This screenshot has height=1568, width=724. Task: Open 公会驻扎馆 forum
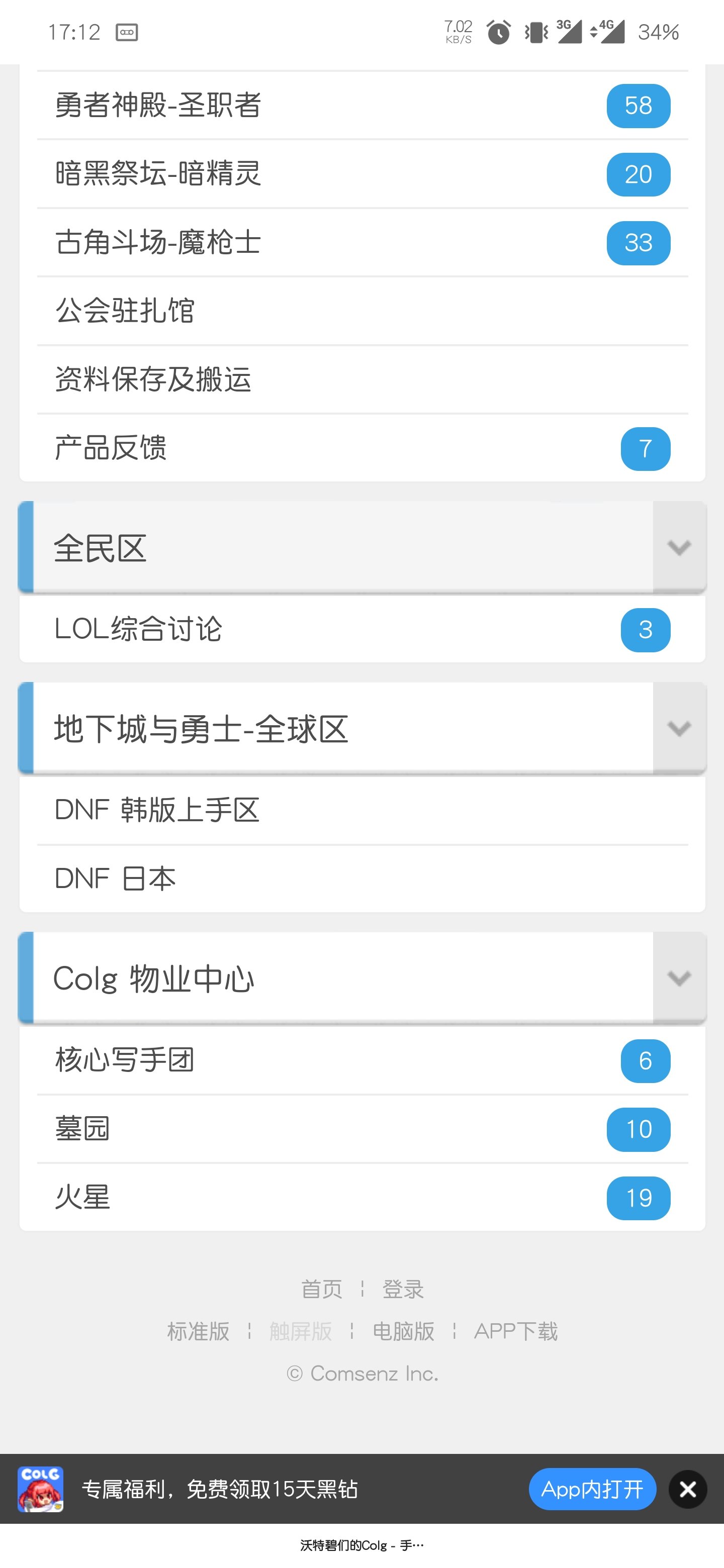coord(363,311)
